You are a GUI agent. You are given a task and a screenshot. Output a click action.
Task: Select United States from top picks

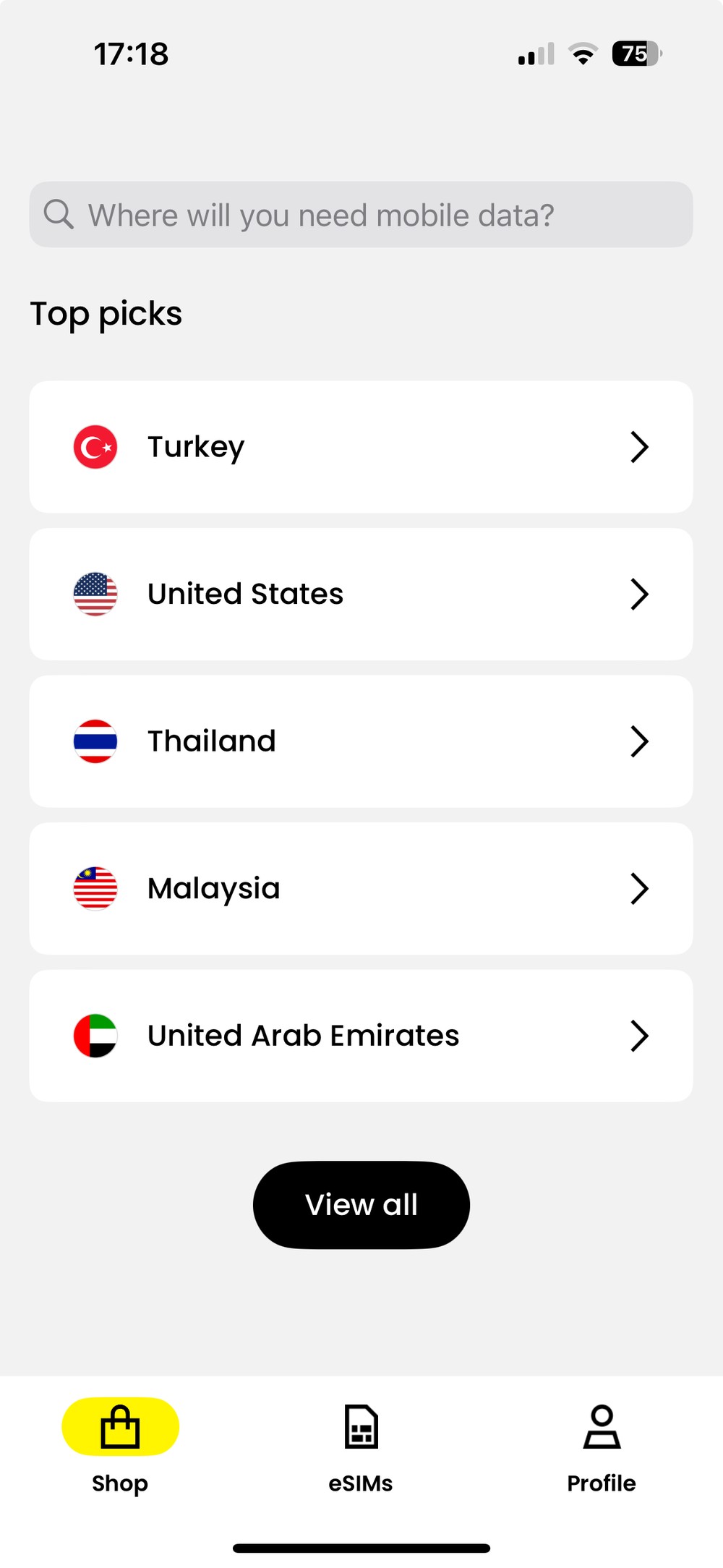point(361,594)
